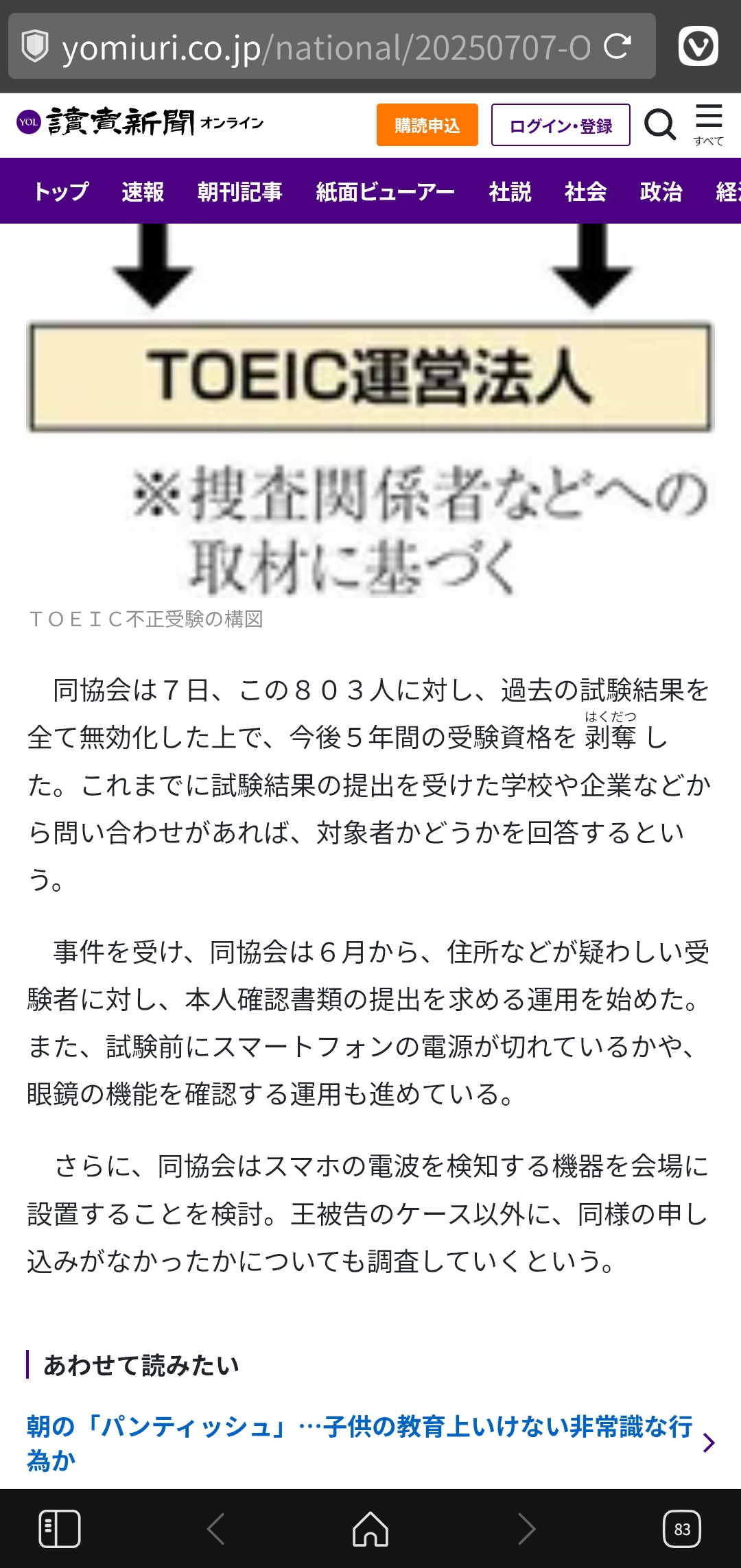The height and width of the screenshot is (1568, 741).
Task: Switch to the 速報 tab
Action: pos(143,191)
